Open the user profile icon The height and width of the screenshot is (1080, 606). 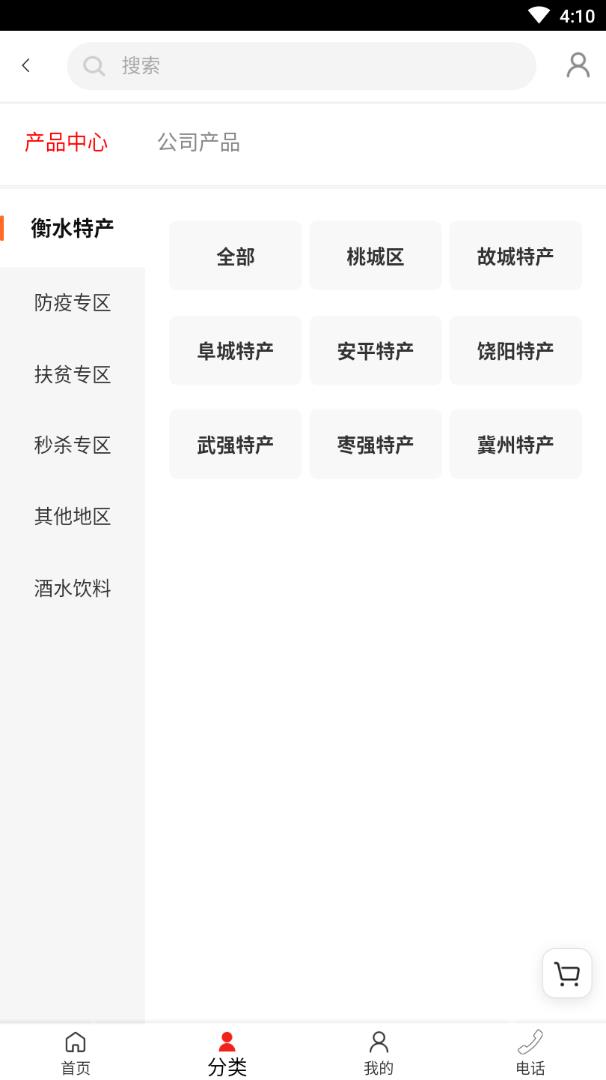(578, 66)
